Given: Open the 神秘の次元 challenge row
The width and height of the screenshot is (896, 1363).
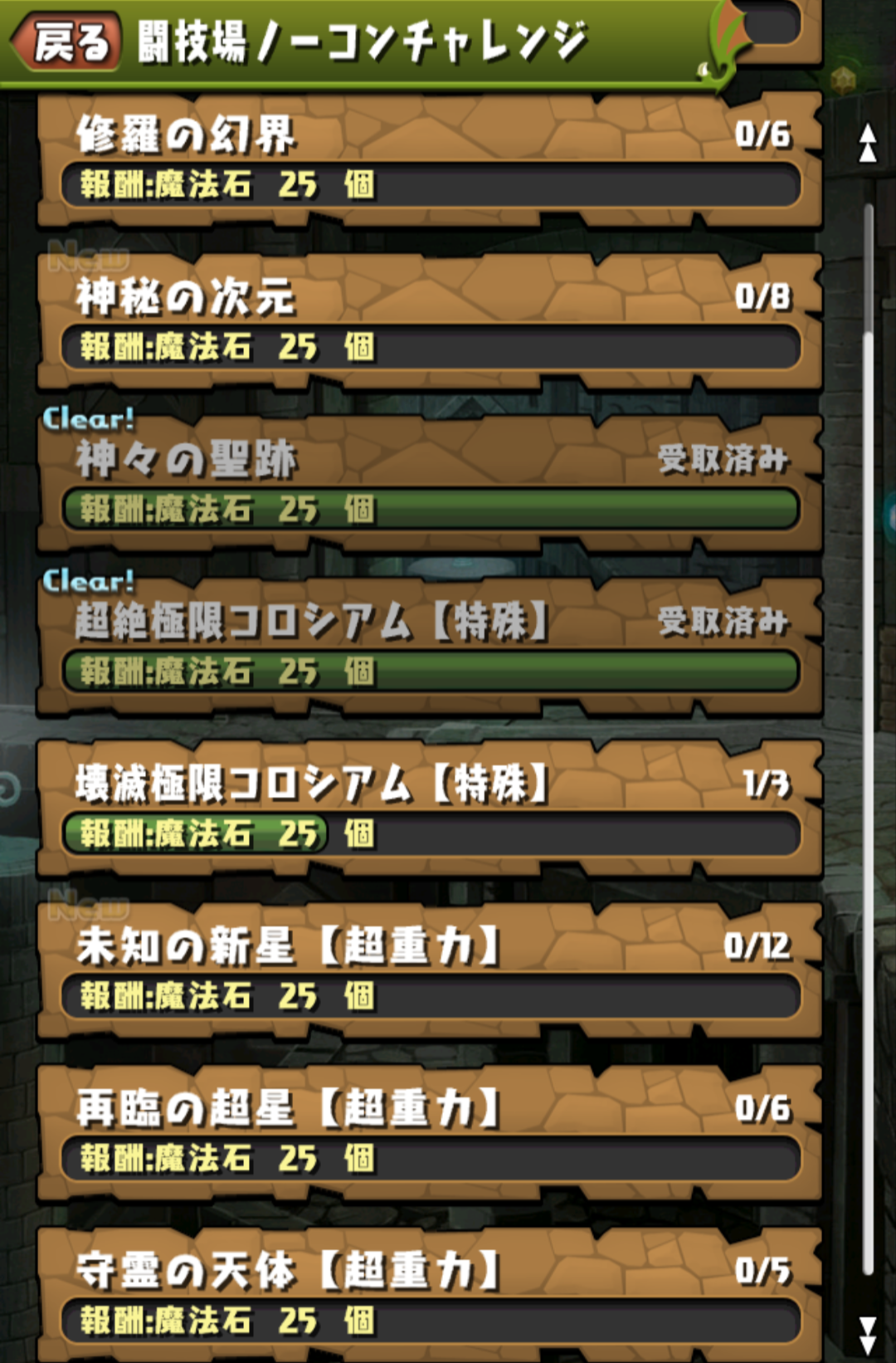Looking at the screenshot, I should point(429,322).
